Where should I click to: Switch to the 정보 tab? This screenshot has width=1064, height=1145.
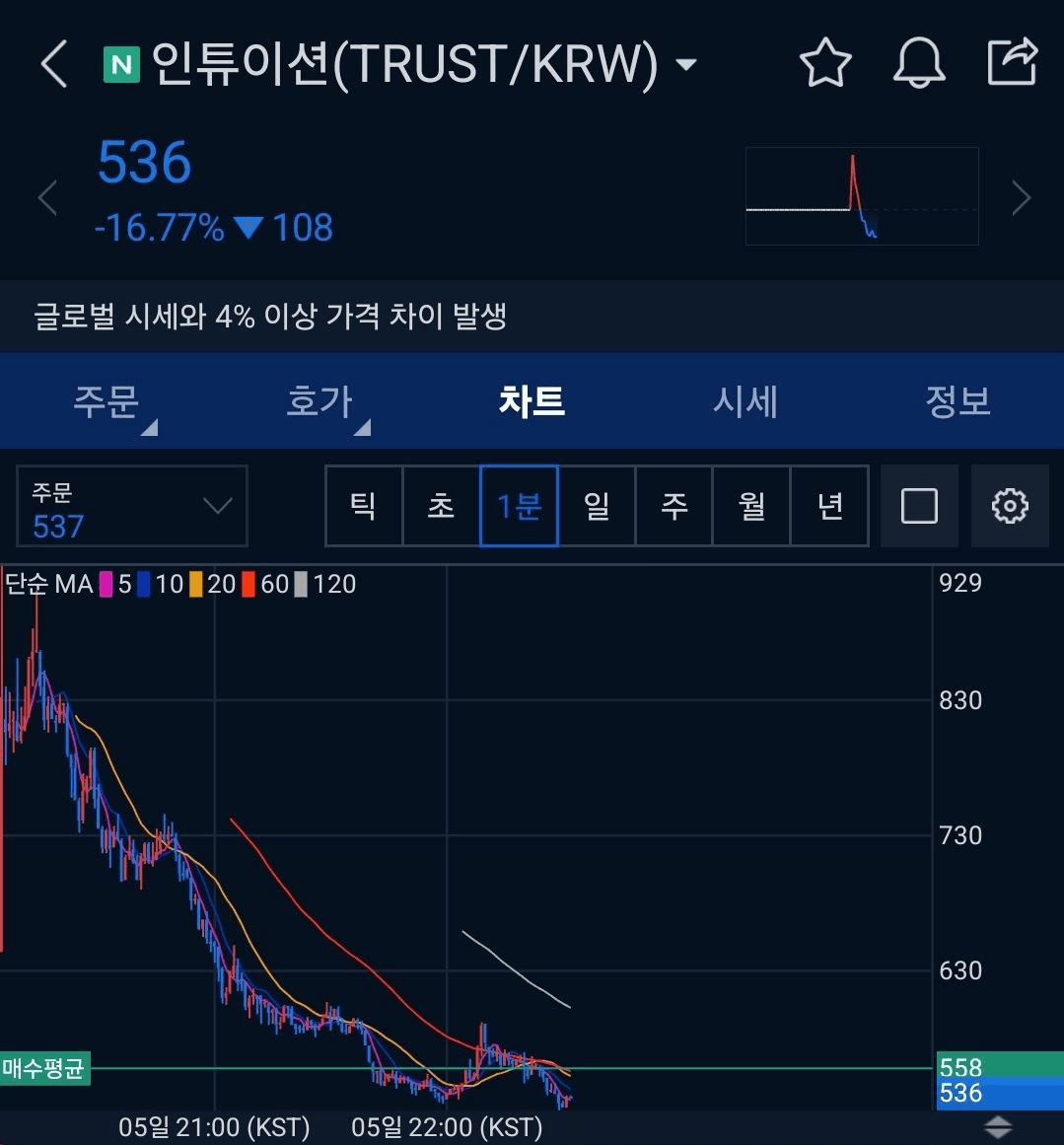[x=957, y=400]
